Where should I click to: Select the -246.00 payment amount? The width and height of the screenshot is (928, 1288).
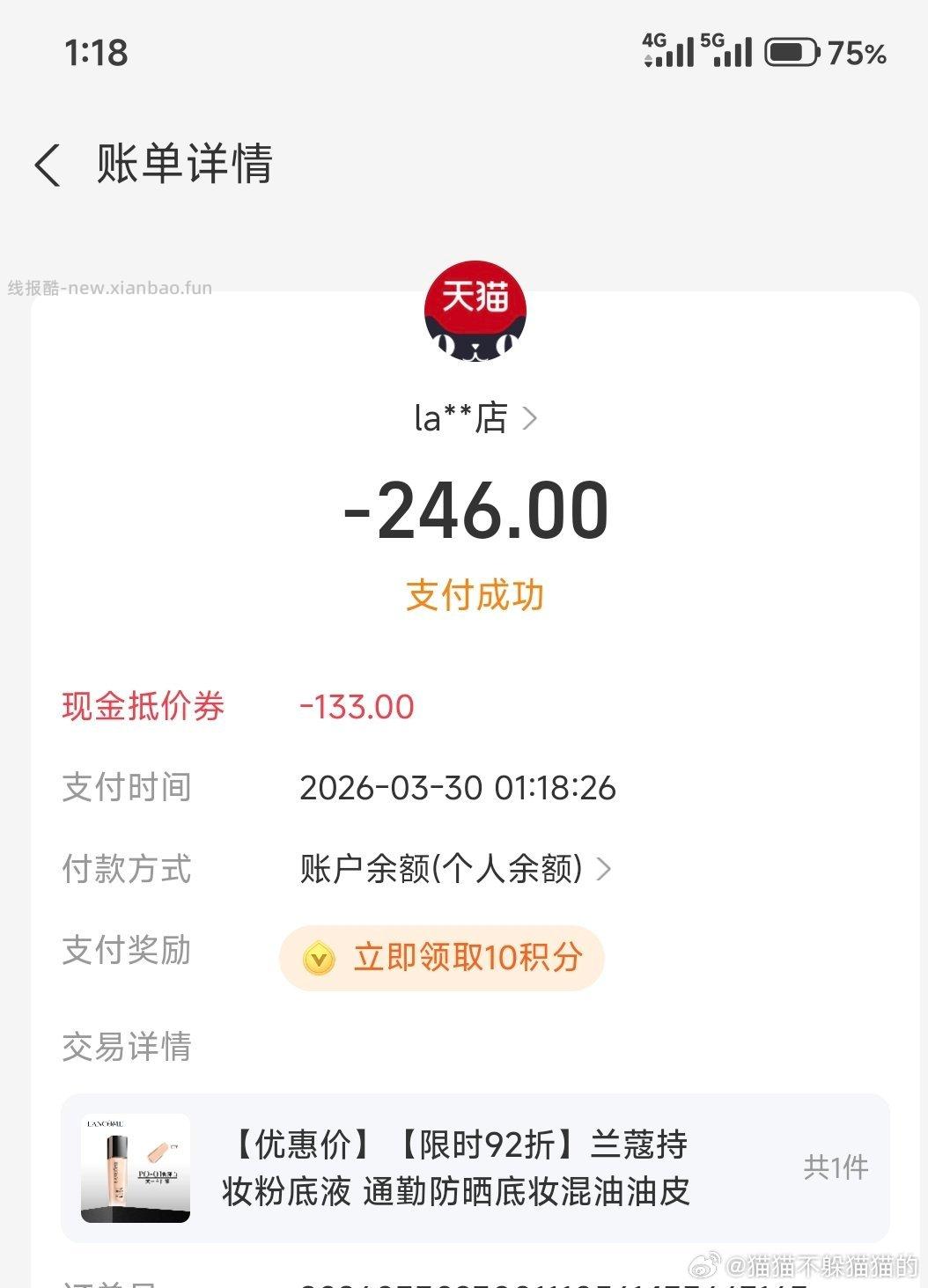pyautogui.click(x=475, y=511)
